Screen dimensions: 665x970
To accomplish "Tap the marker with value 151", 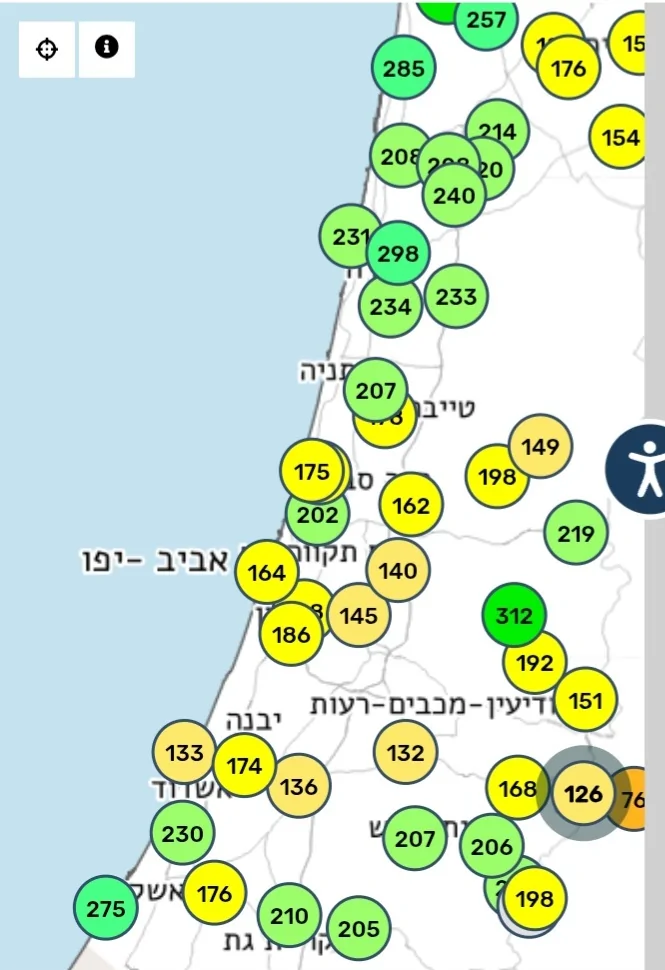I will point(585,700).
